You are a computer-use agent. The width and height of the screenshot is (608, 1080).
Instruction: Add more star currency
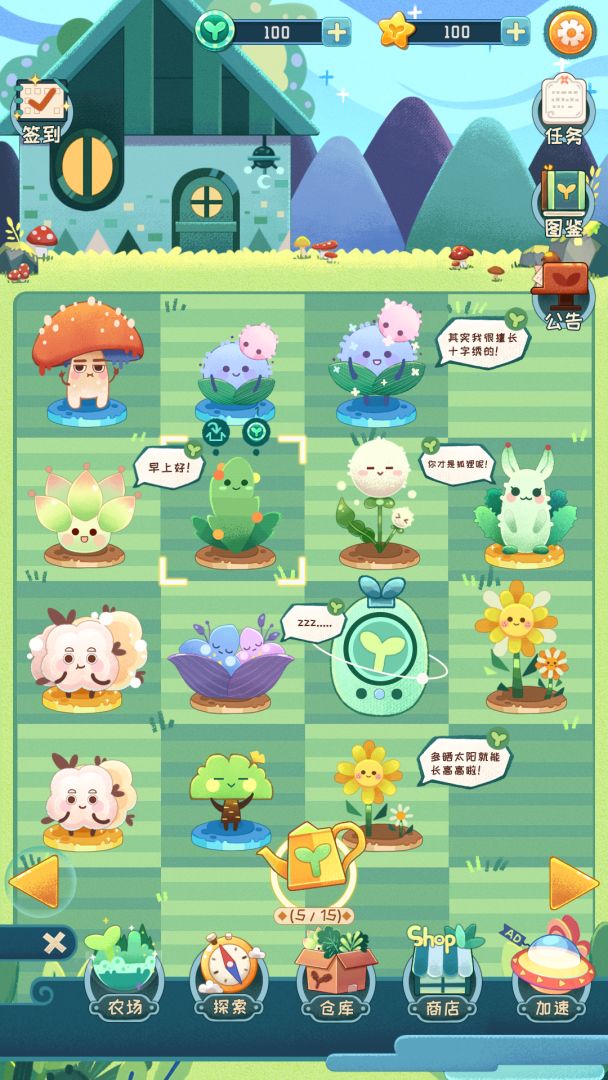point(516,32)
